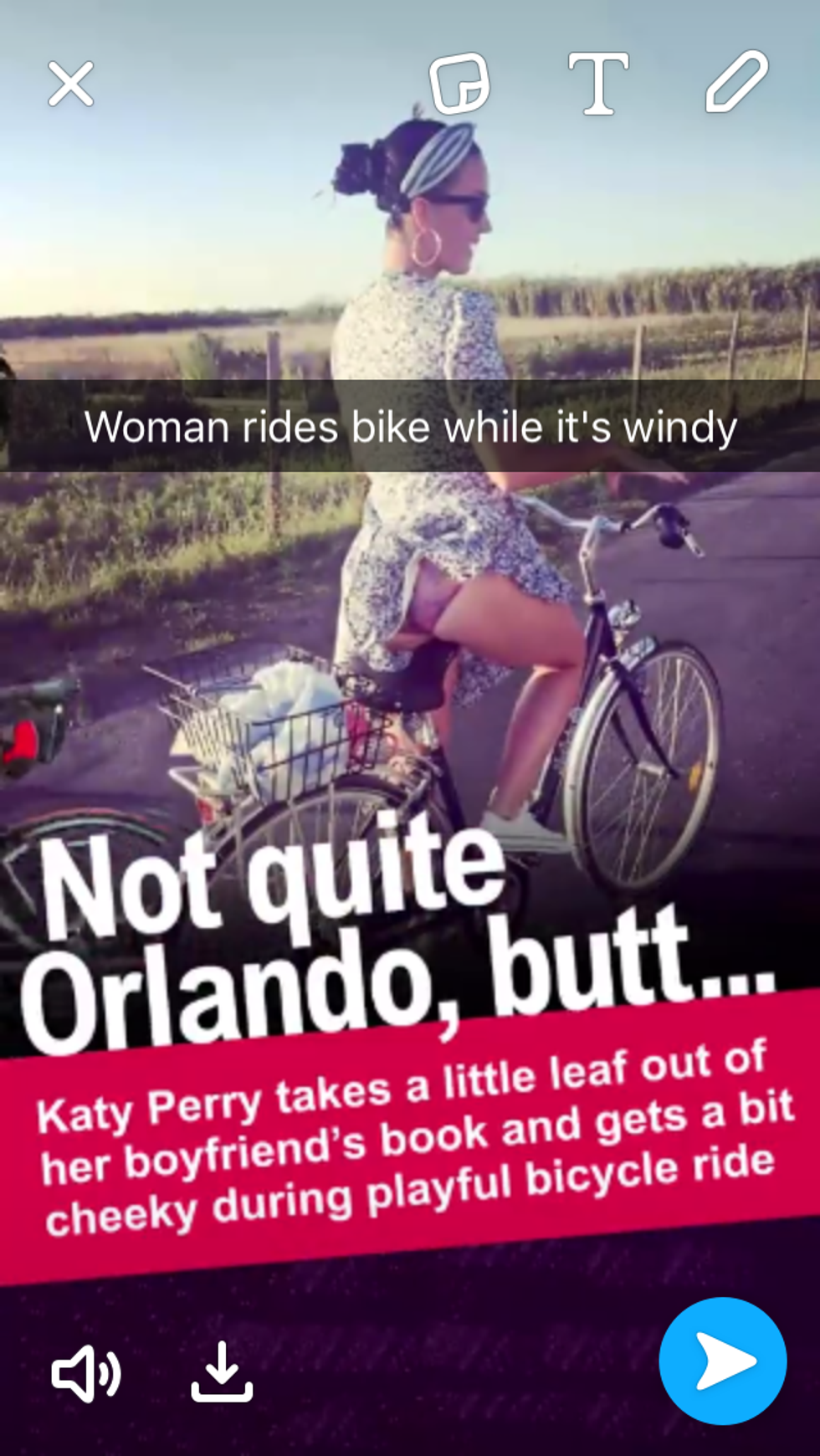Discard the snap with the X icon
Viewport: 820px width, 1456px height.
[x=70, y=84]
